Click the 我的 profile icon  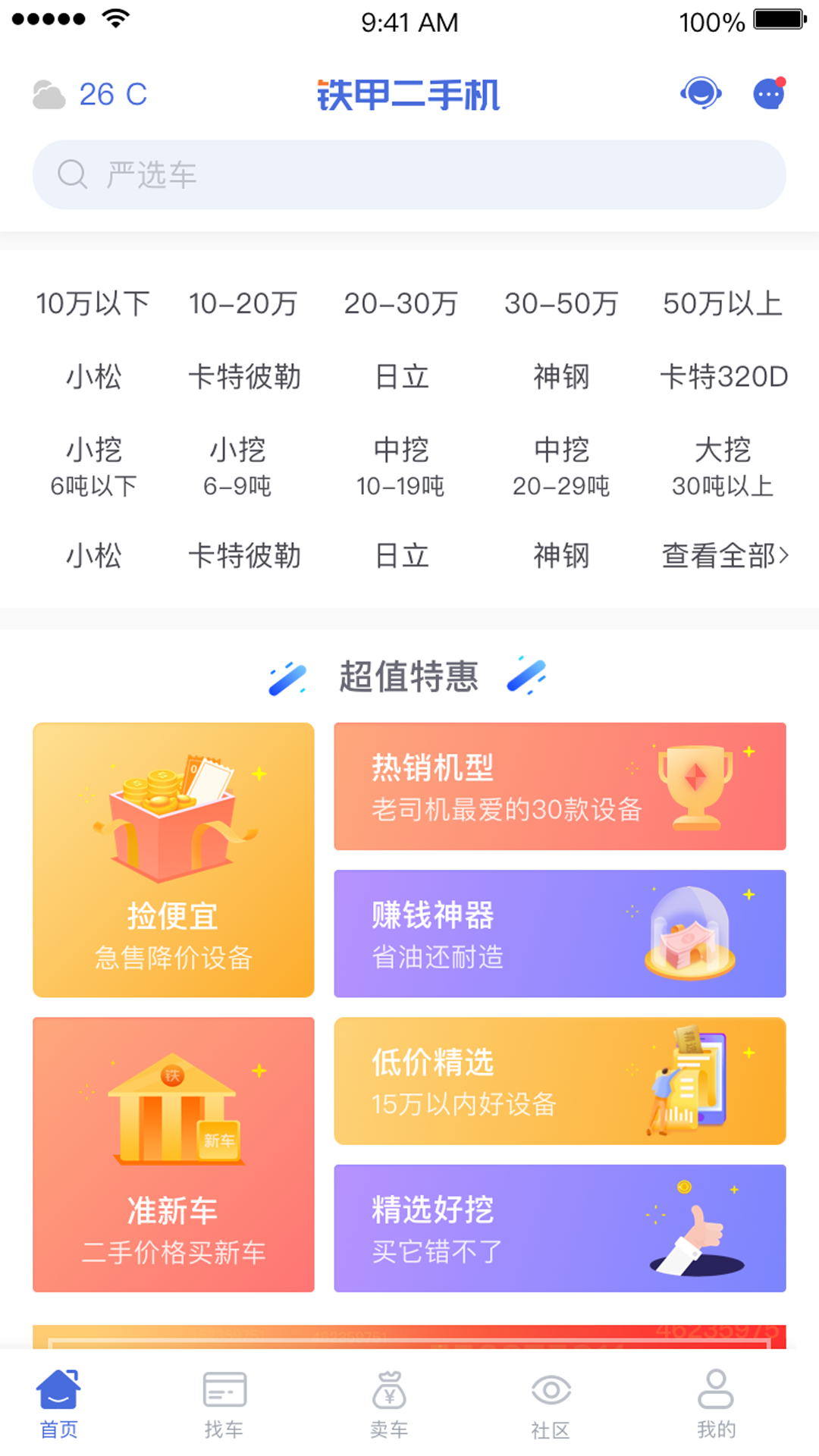click(x=715, y=1390)
